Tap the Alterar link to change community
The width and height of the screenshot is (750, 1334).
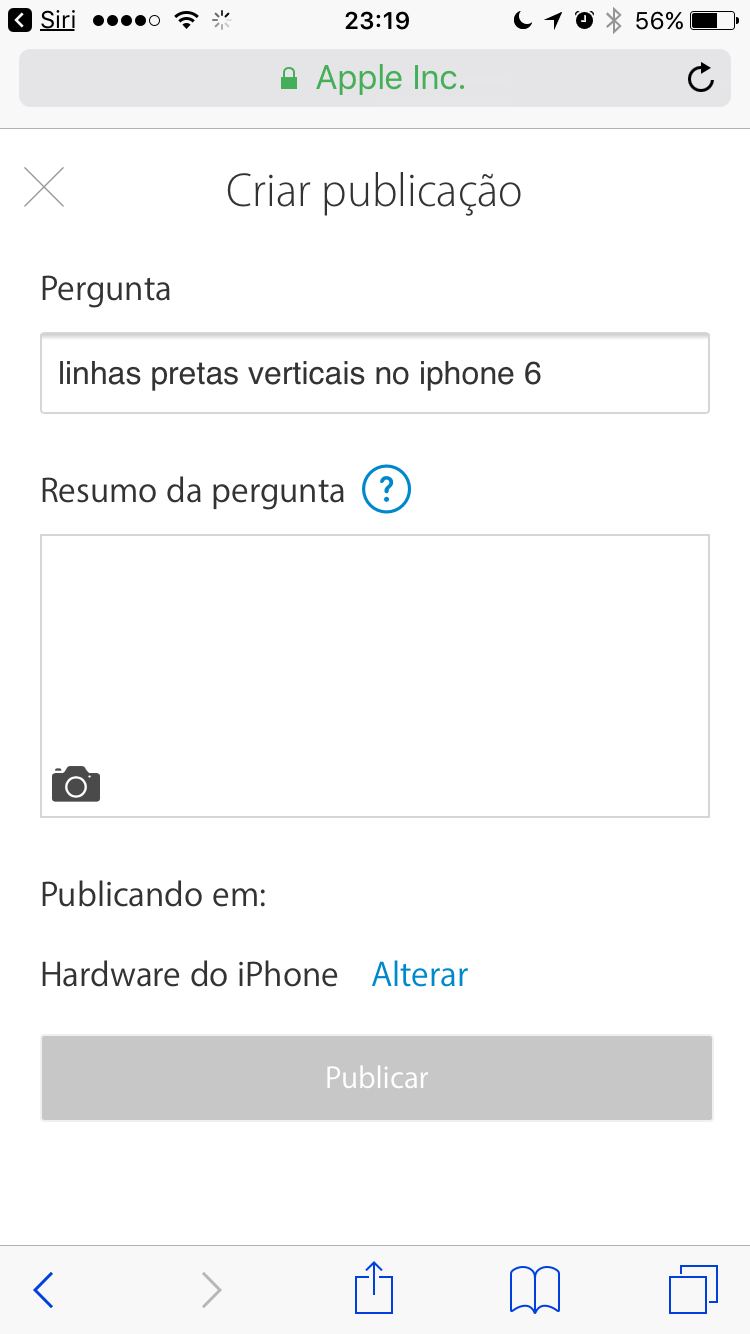pyautogui.click(x=420, y=974)
